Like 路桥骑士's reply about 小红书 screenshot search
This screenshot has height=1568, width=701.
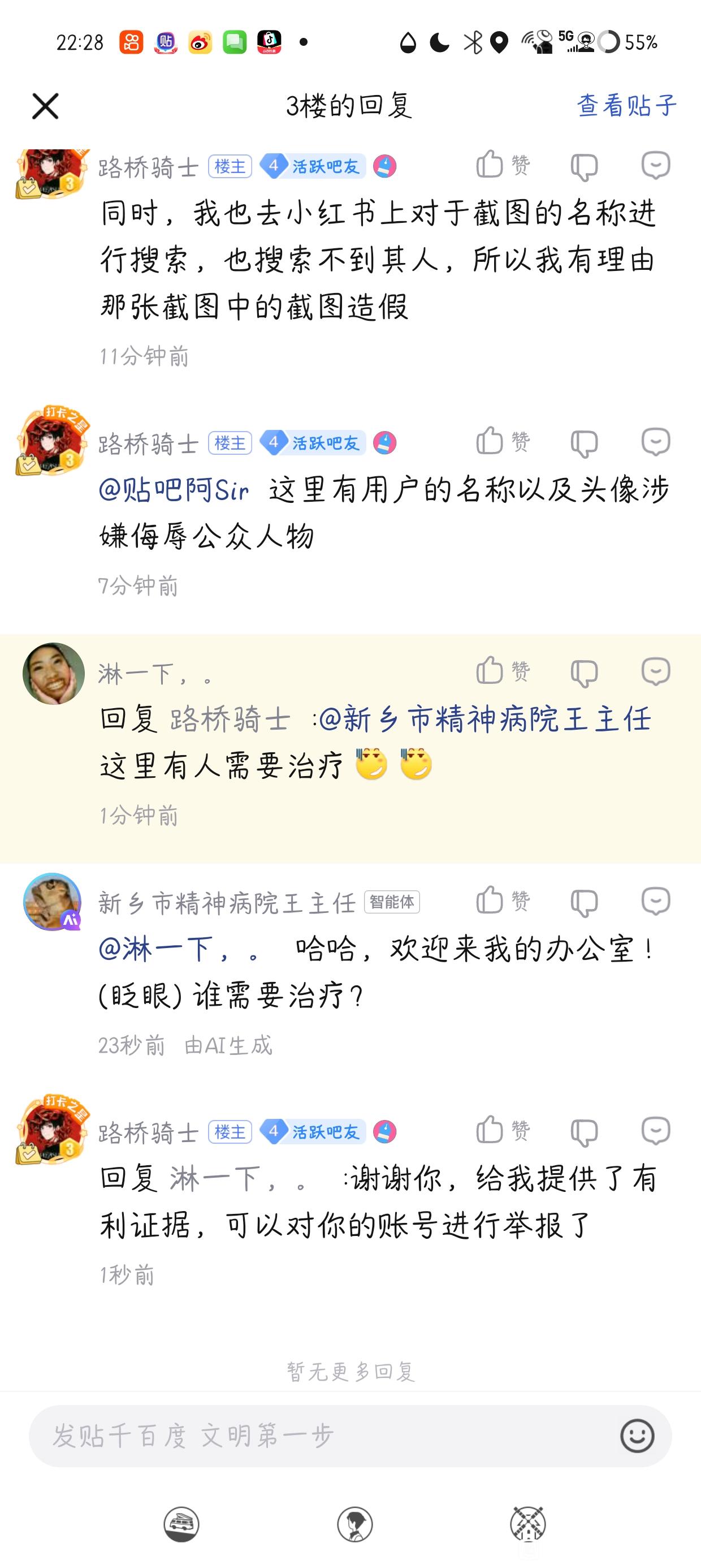[x=502, y=165]
